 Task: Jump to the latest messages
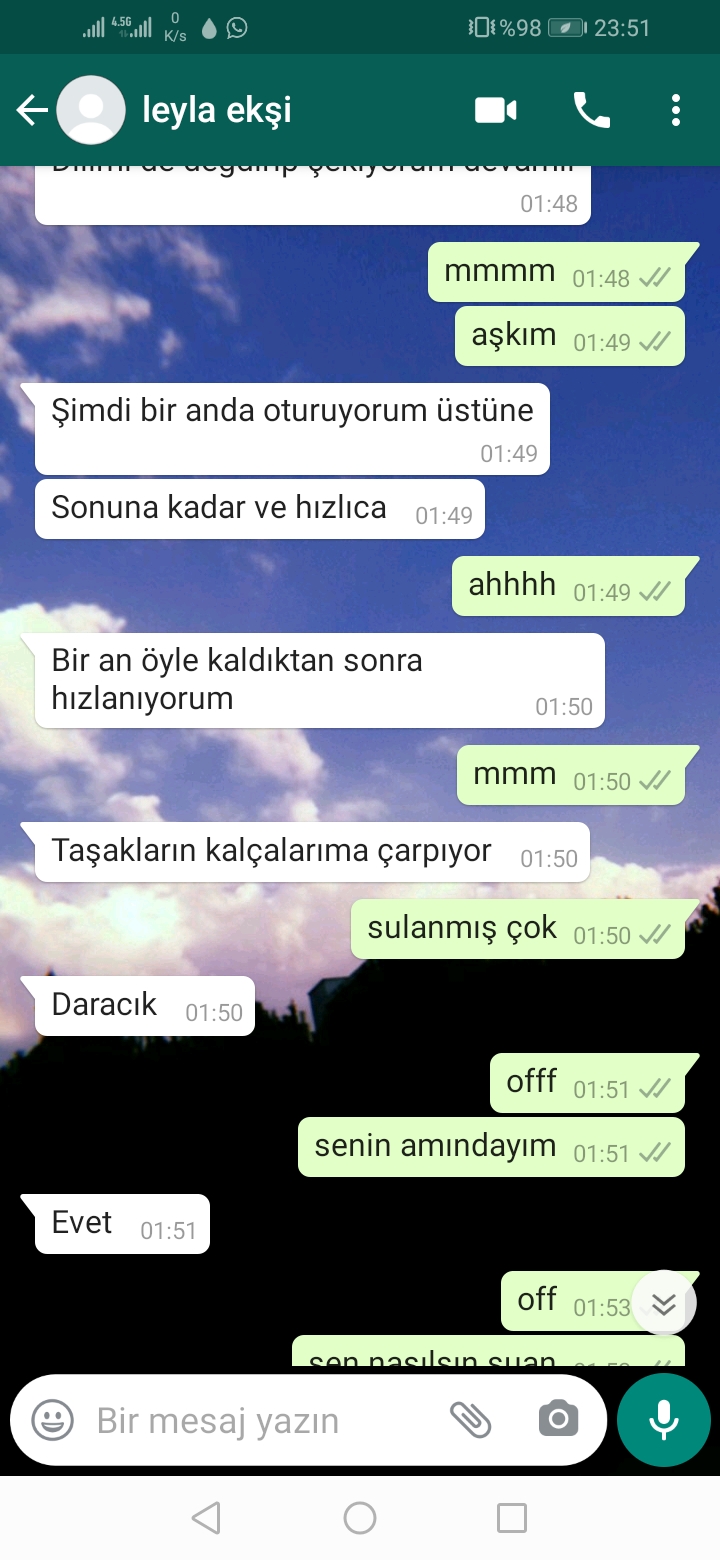664,1303
